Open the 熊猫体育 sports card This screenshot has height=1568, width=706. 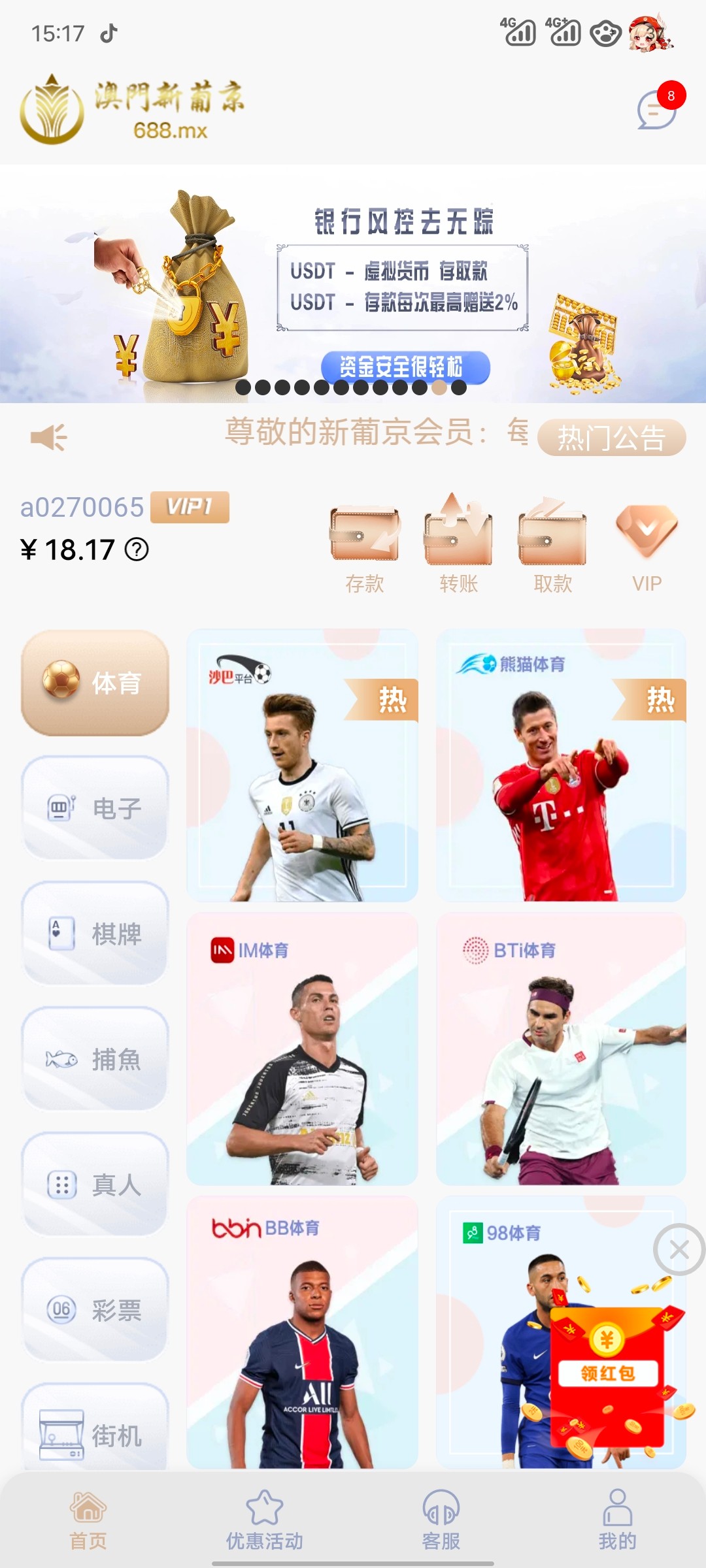pos(561,766)
